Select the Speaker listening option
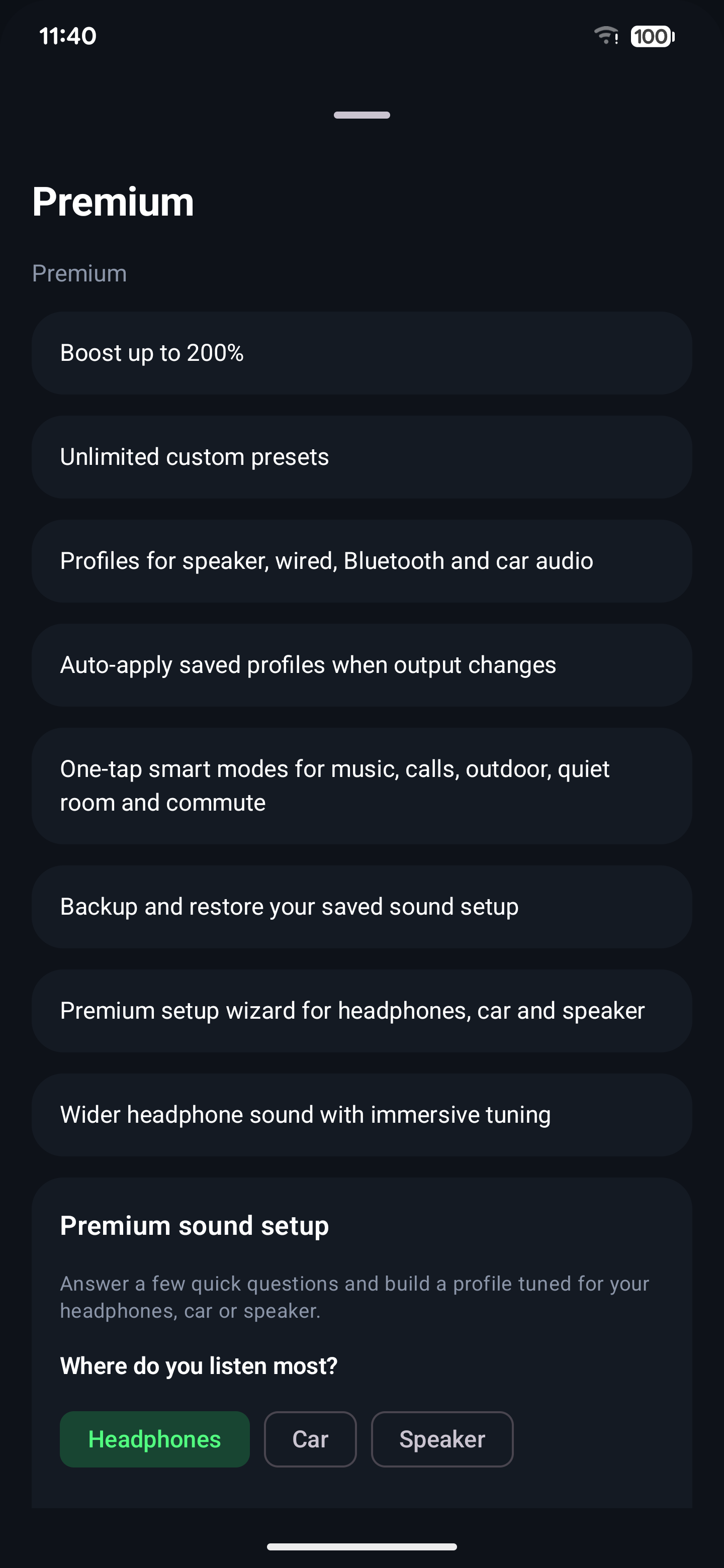Viewport: 724px width, 1568px height. 442,1439
